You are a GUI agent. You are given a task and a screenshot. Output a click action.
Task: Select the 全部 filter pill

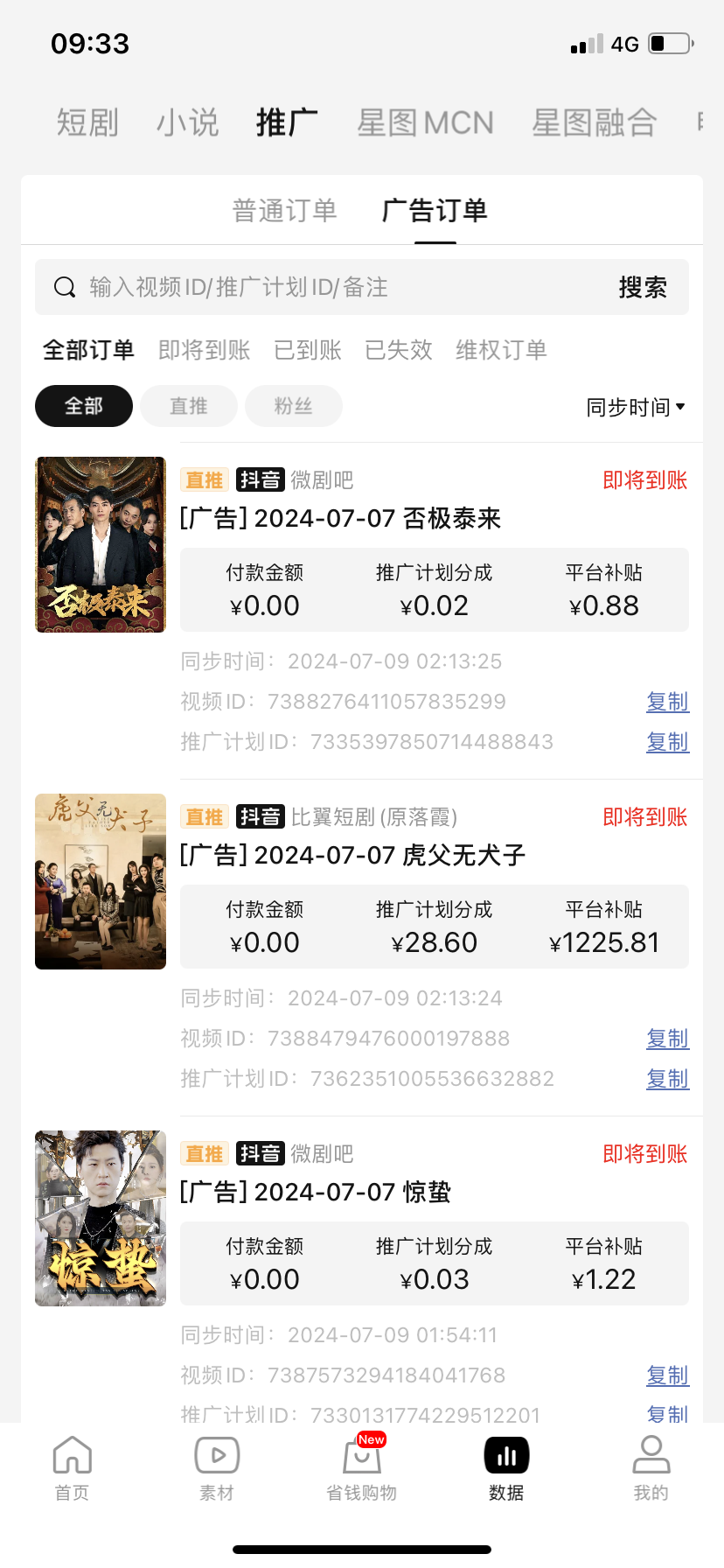(x=83, y=405)
